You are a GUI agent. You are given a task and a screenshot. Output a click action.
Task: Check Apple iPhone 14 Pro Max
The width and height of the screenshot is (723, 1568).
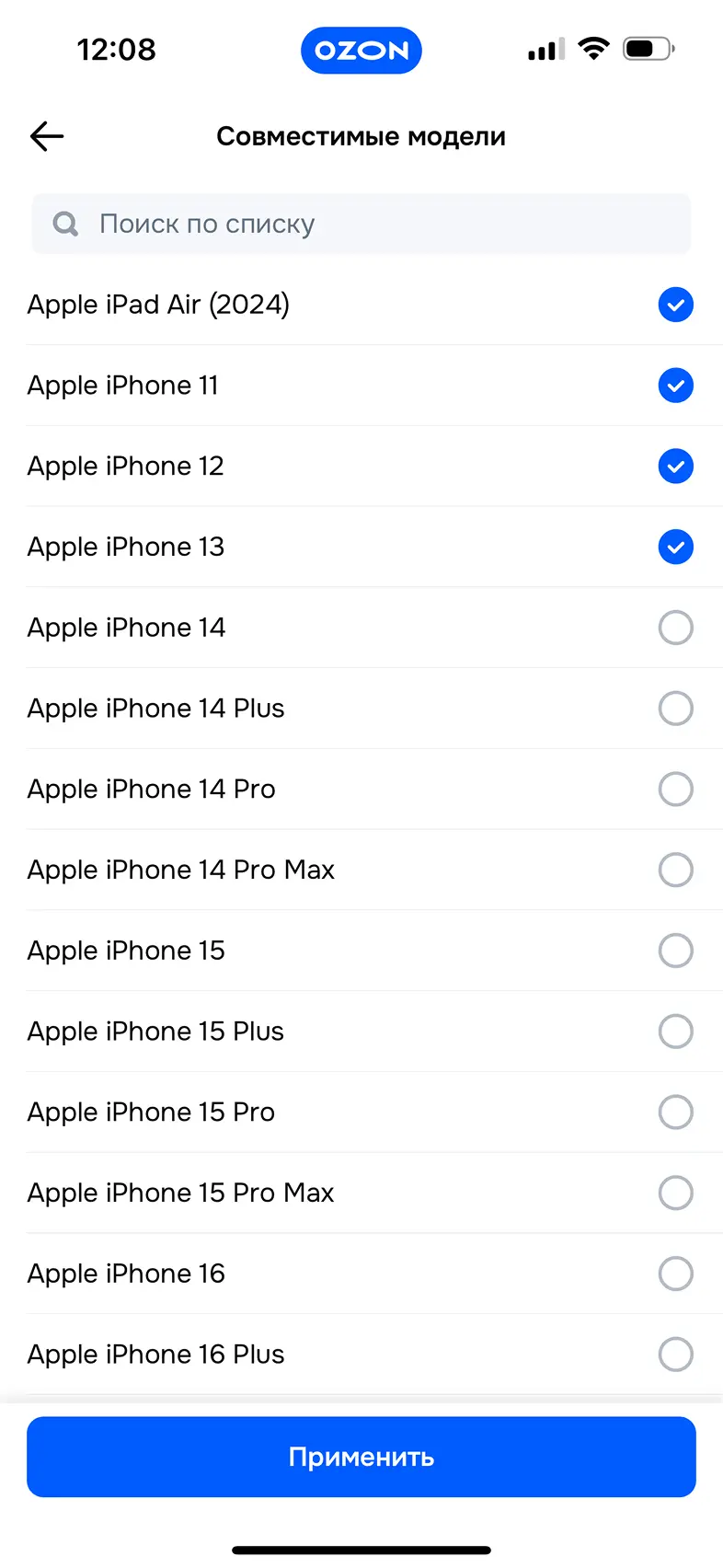pos(675,870)
